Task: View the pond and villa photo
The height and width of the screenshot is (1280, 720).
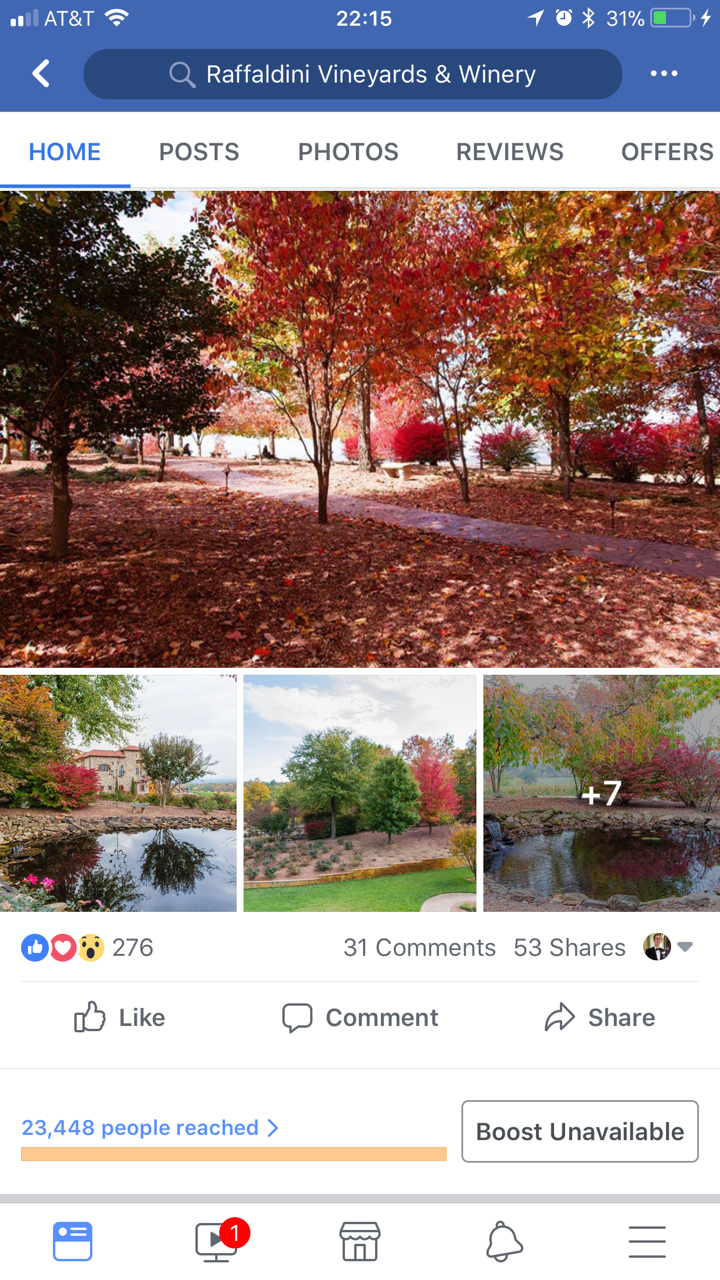Action: [118, 793]
